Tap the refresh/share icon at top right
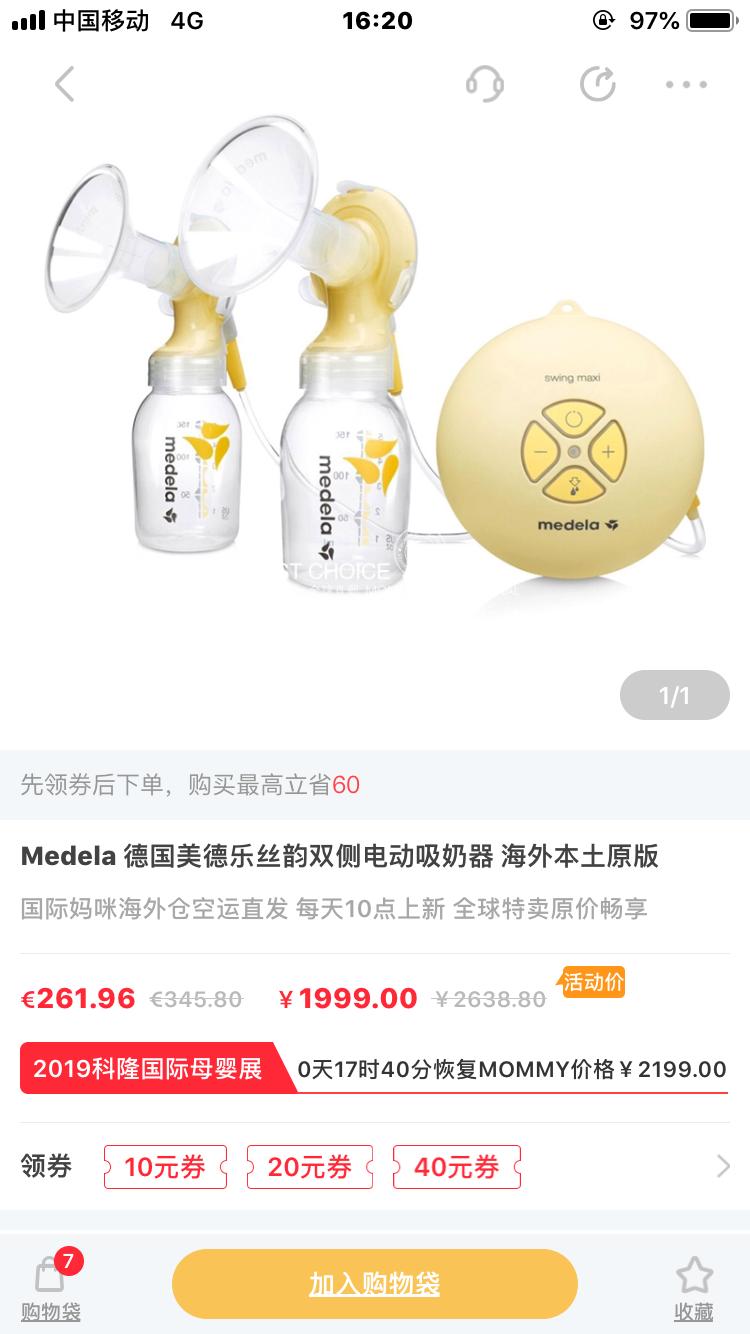The image size is (750, 1334). coord(597,84)
